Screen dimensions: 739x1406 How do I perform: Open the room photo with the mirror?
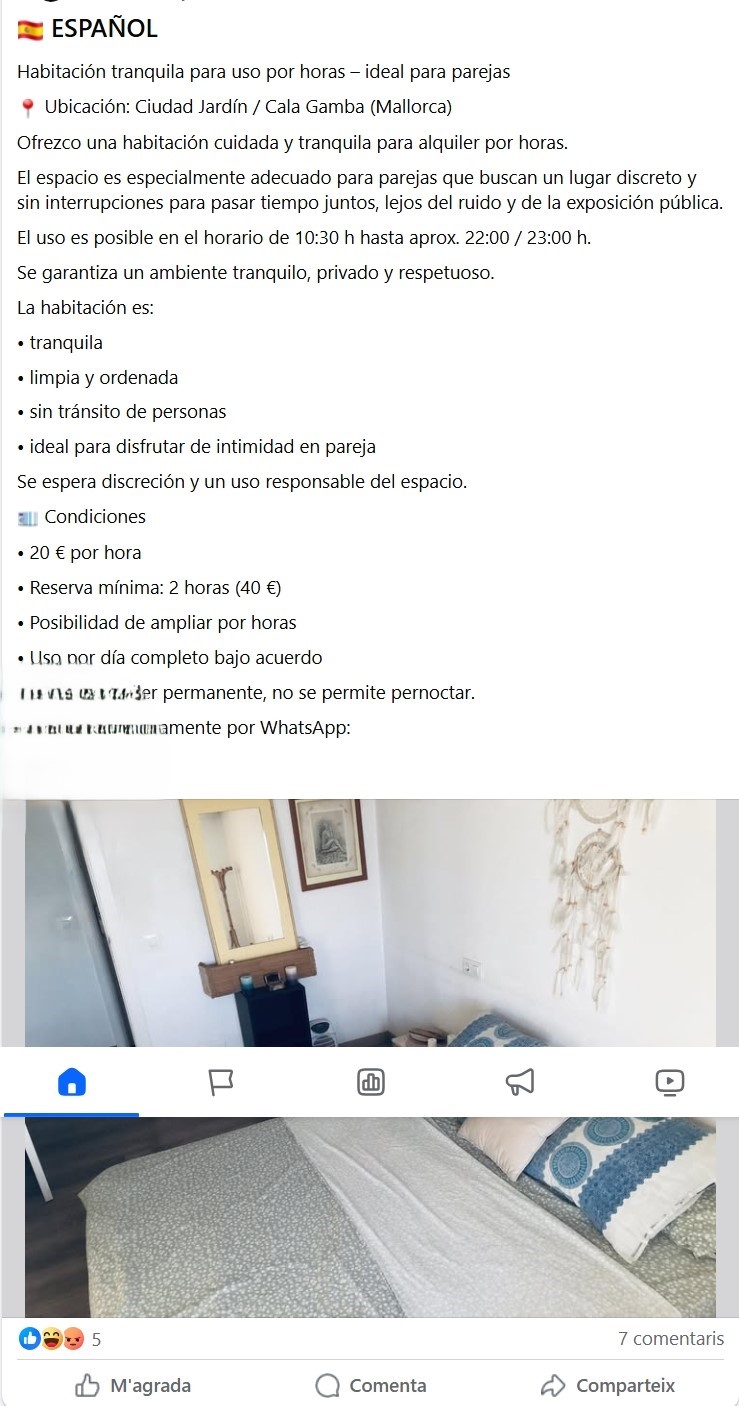click(370, 922)
